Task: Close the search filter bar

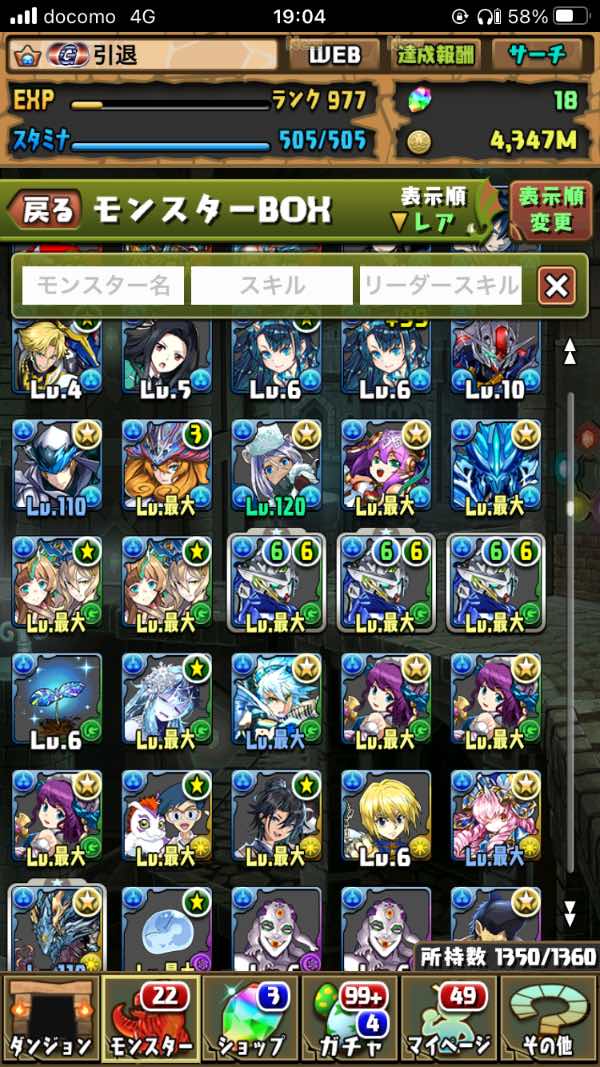Action: click(x=556, y=287)
